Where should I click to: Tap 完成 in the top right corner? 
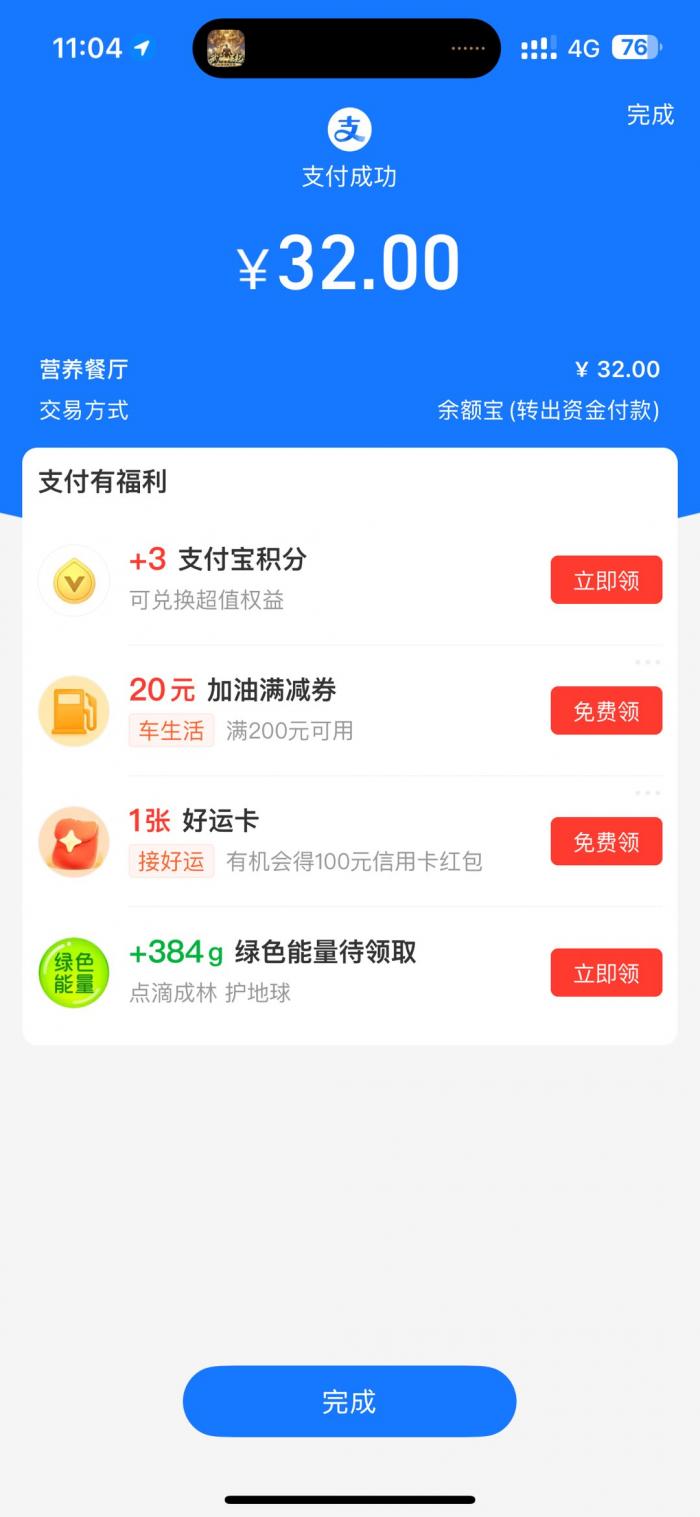point(650,115)
